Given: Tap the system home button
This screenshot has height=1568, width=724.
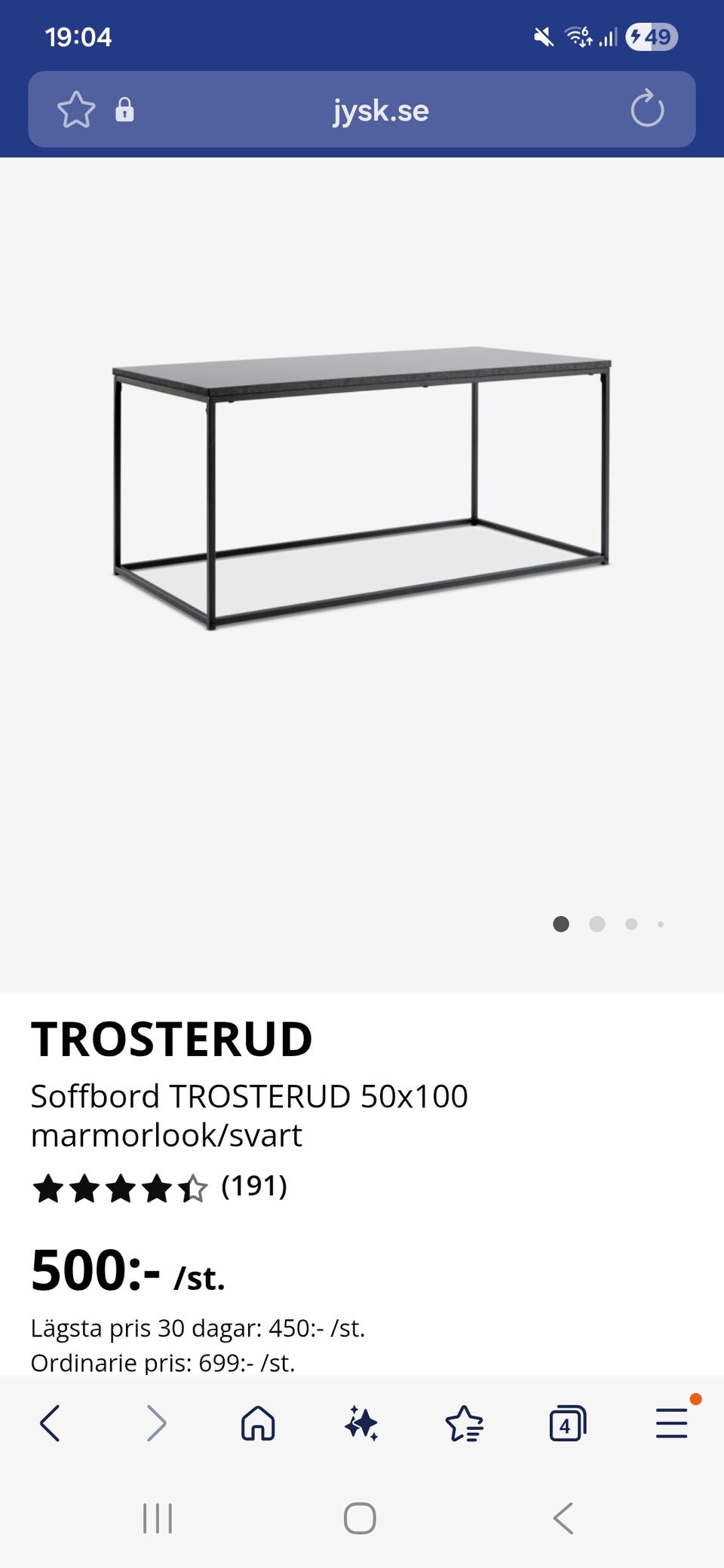Looking at the screenshot, I should point(360,1518).
